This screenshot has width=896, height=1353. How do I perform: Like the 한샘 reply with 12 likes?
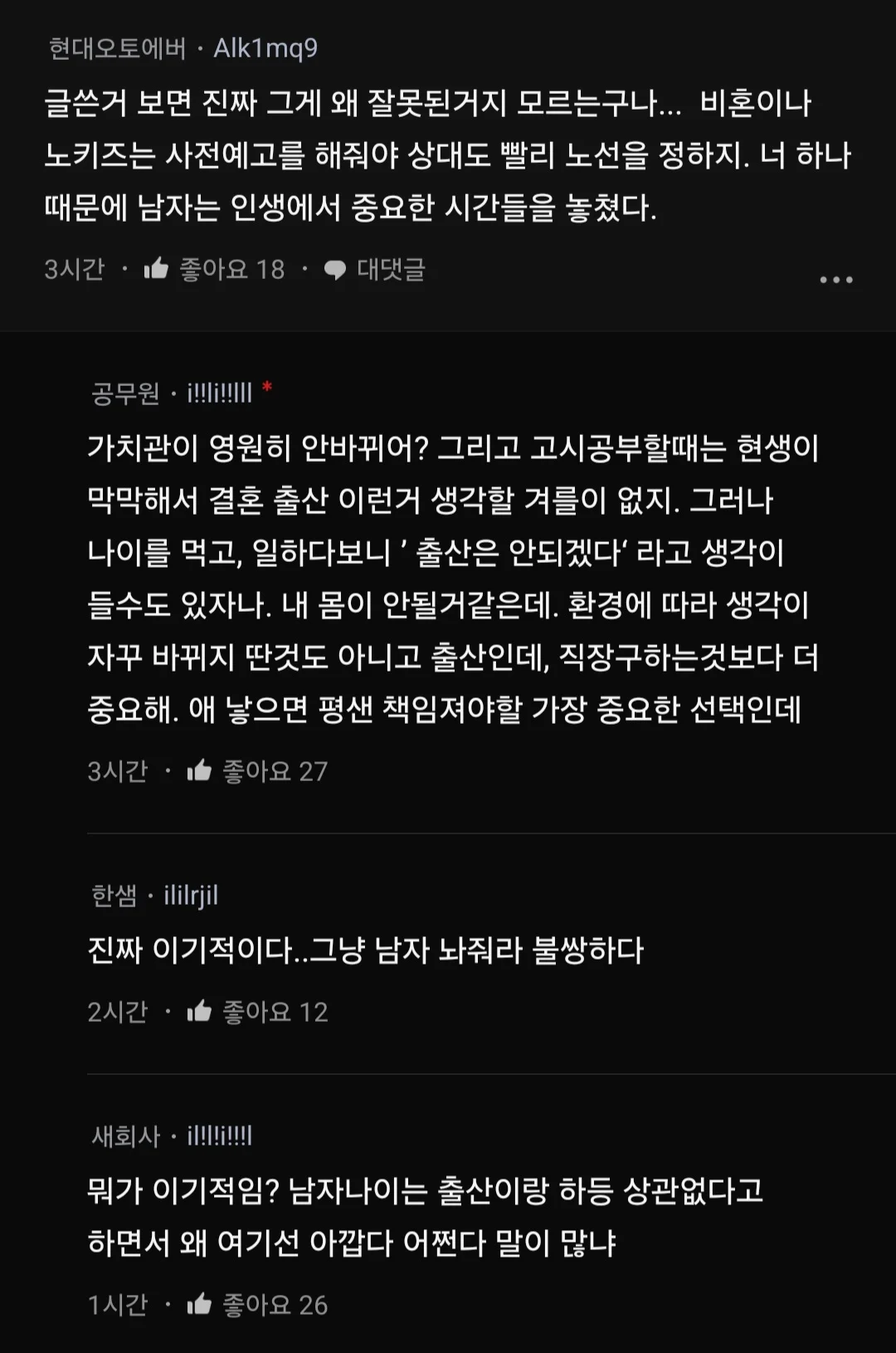pyautogui.click(x=200, y=1011)
